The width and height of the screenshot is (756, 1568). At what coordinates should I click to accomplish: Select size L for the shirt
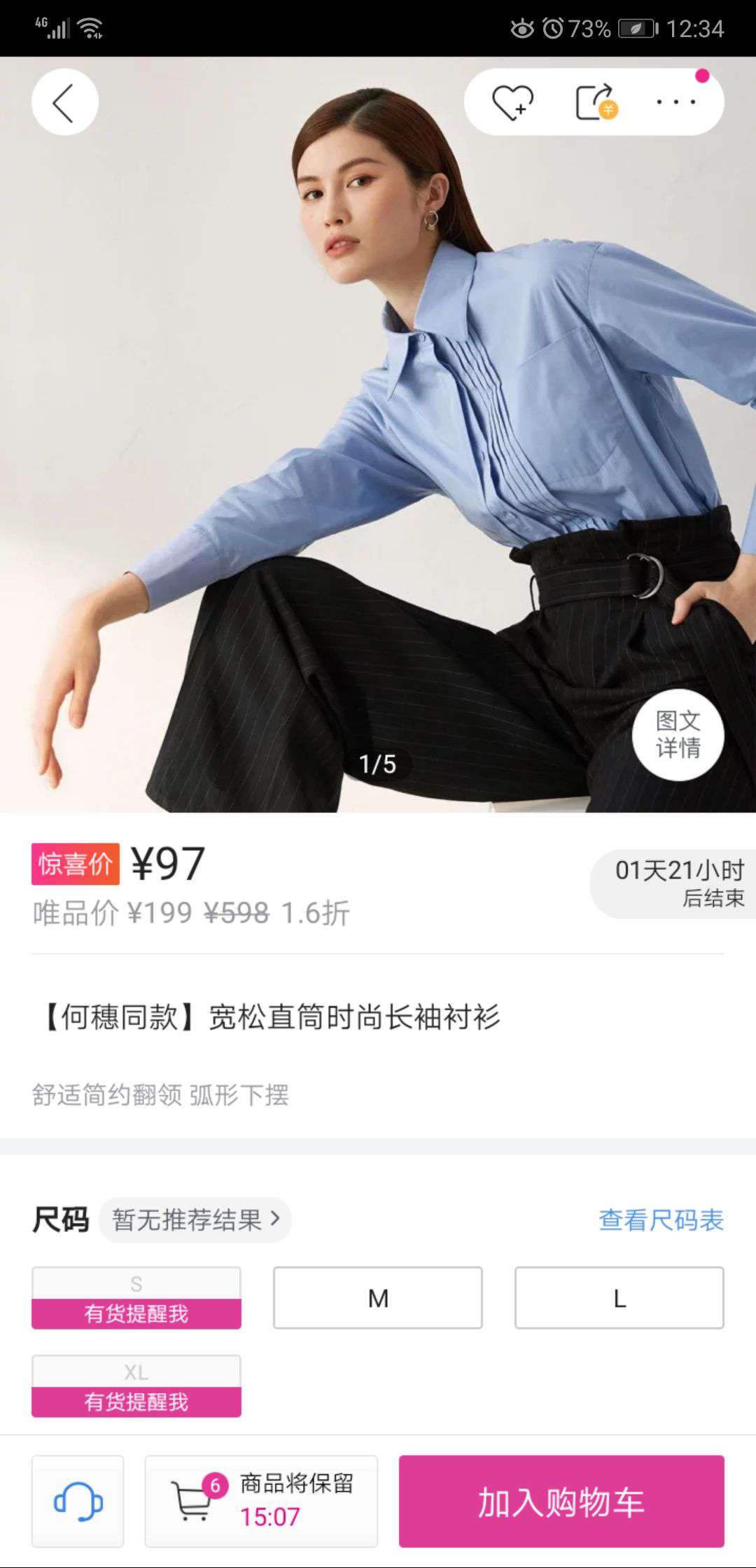pyautogui.click(x=619, y=1298)
